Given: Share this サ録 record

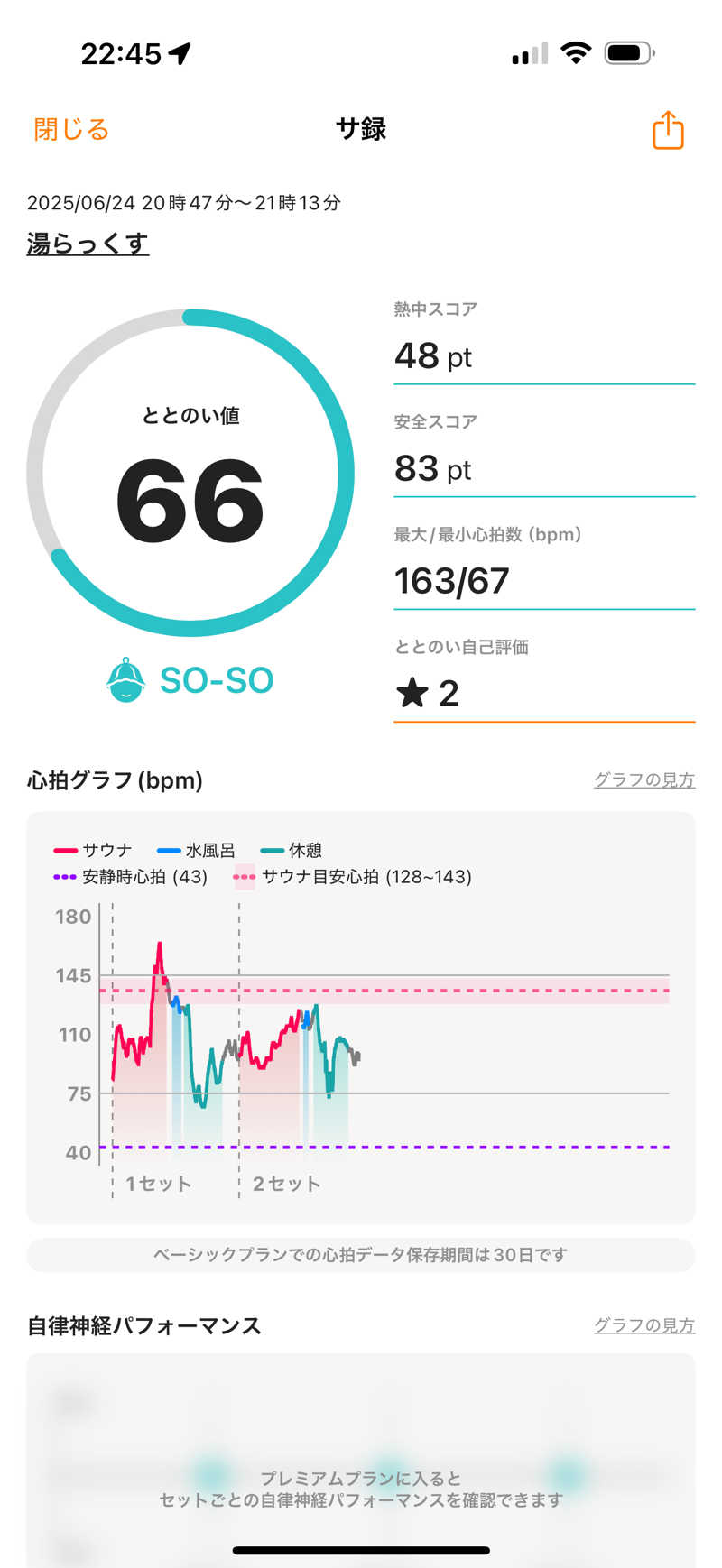Looking at the screenshot, I should (x=668, y=131).
